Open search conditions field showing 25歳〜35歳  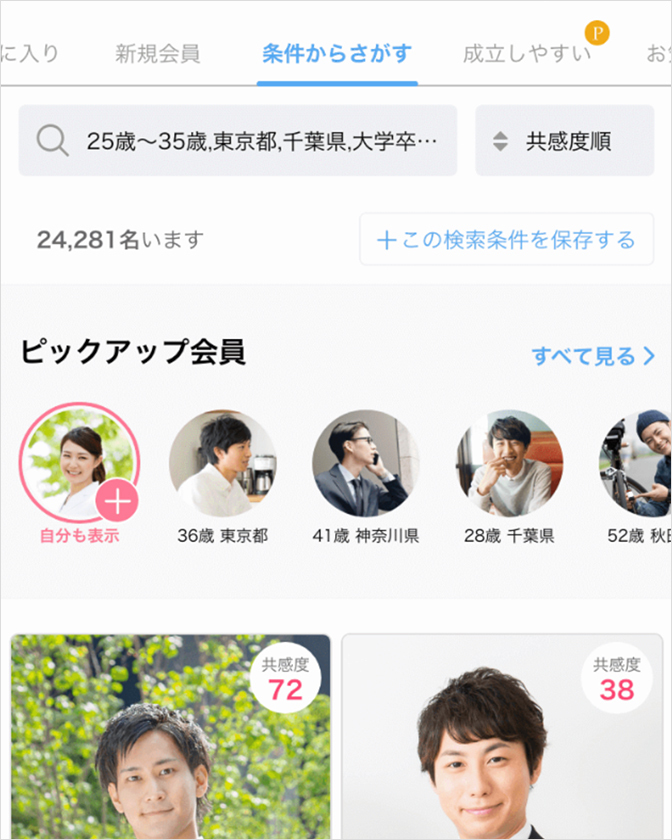coord(238,141)
